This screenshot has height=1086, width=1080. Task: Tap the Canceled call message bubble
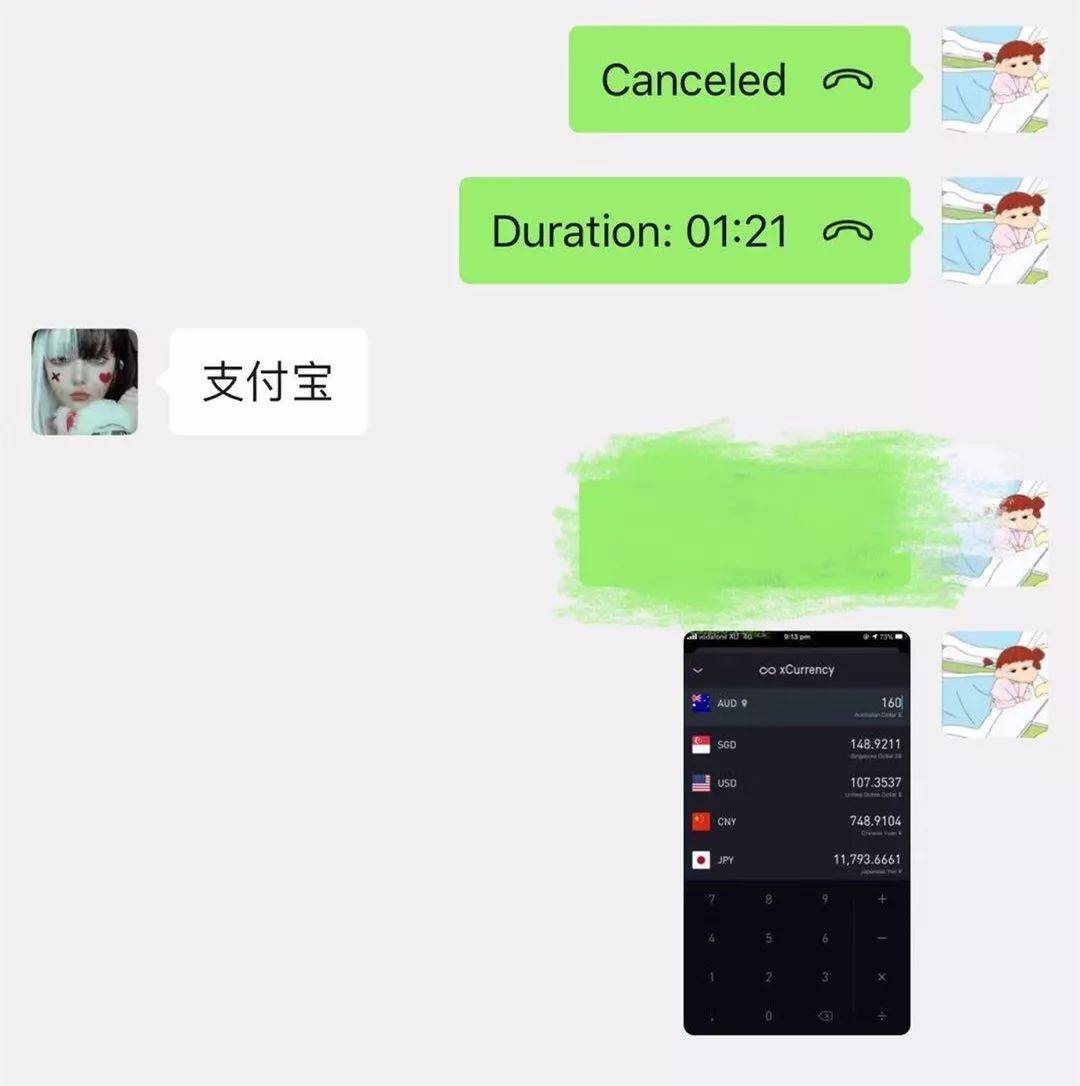(x=738, y=80)
